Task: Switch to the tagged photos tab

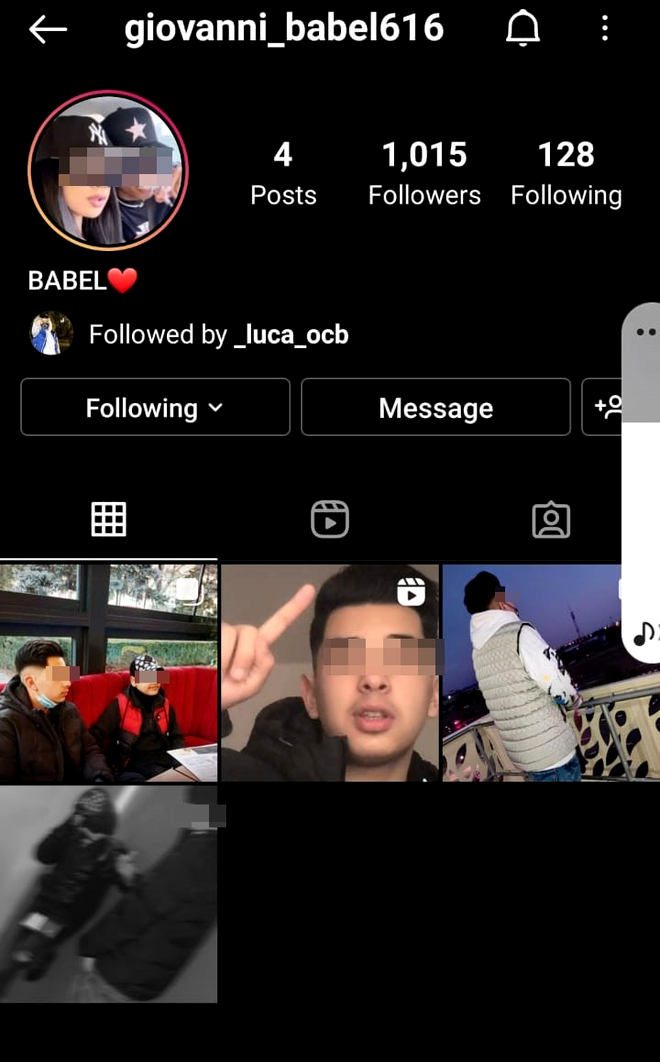Action: [550, 519]
